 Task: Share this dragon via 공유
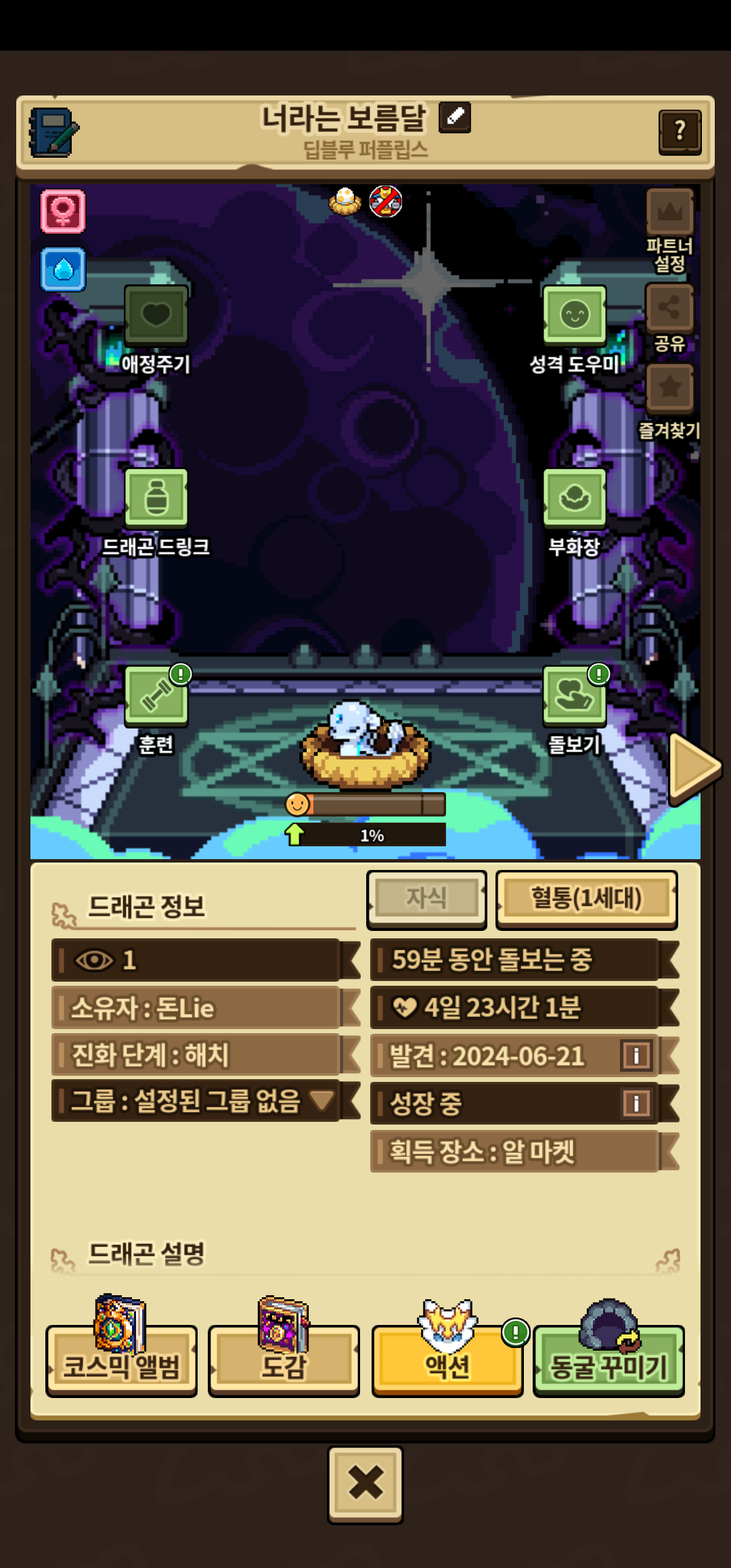pyautogui.click(x=670, y=308)
